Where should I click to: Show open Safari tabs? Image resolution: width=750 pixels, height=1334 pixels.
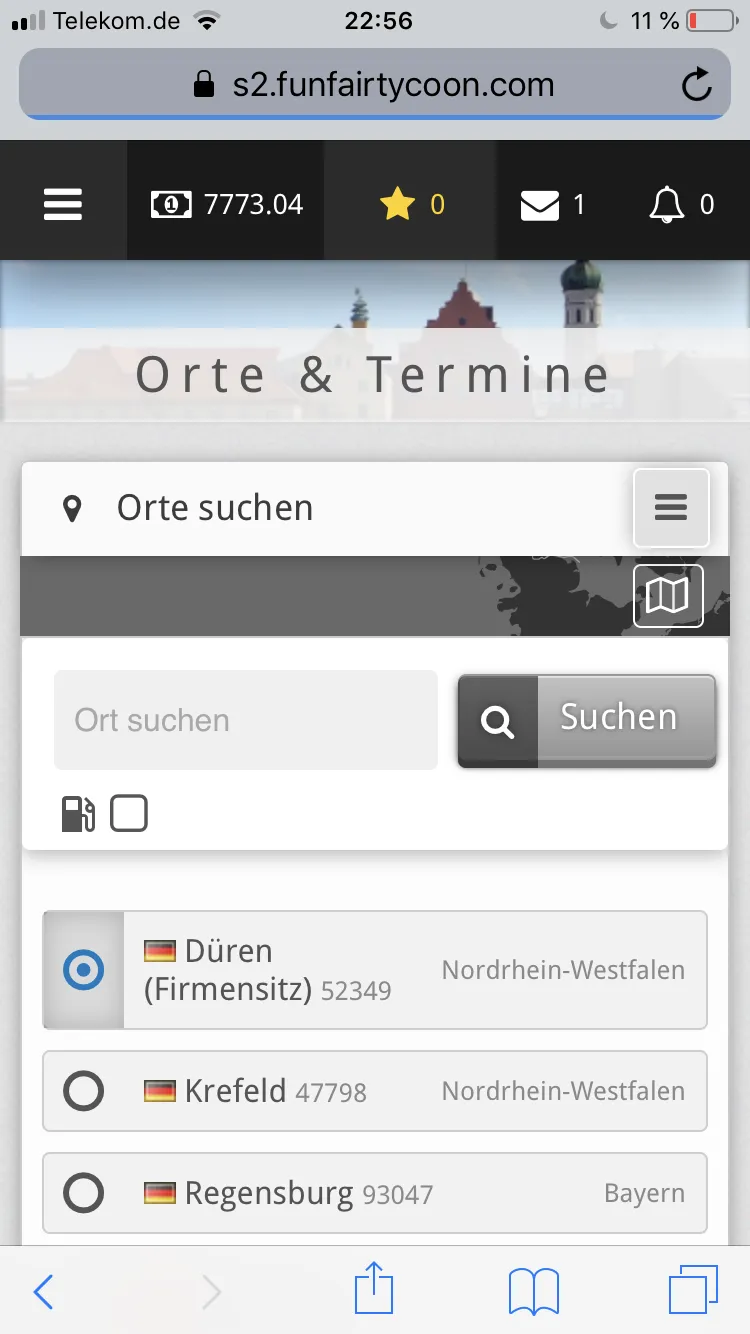[x=693, y=1290]
